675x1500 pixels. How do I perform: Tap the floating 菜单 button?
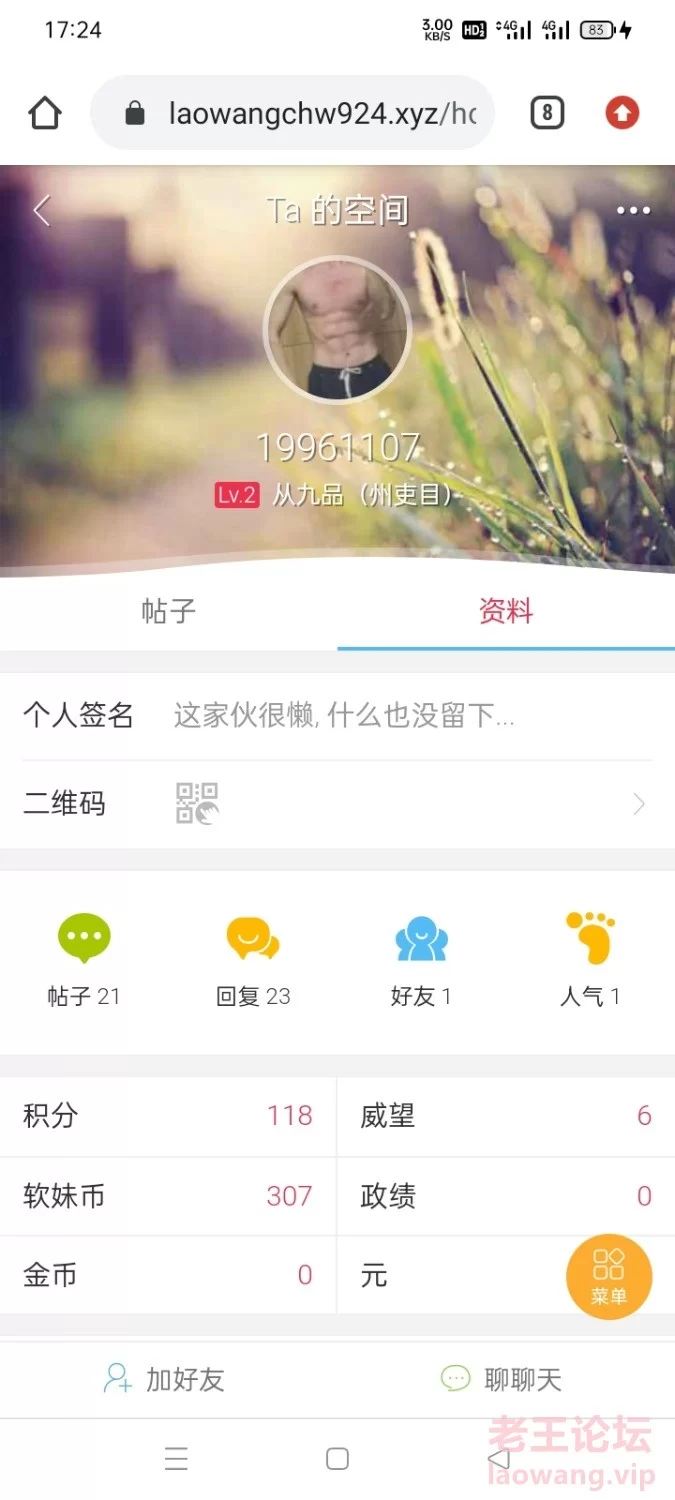coord(609,1276)
